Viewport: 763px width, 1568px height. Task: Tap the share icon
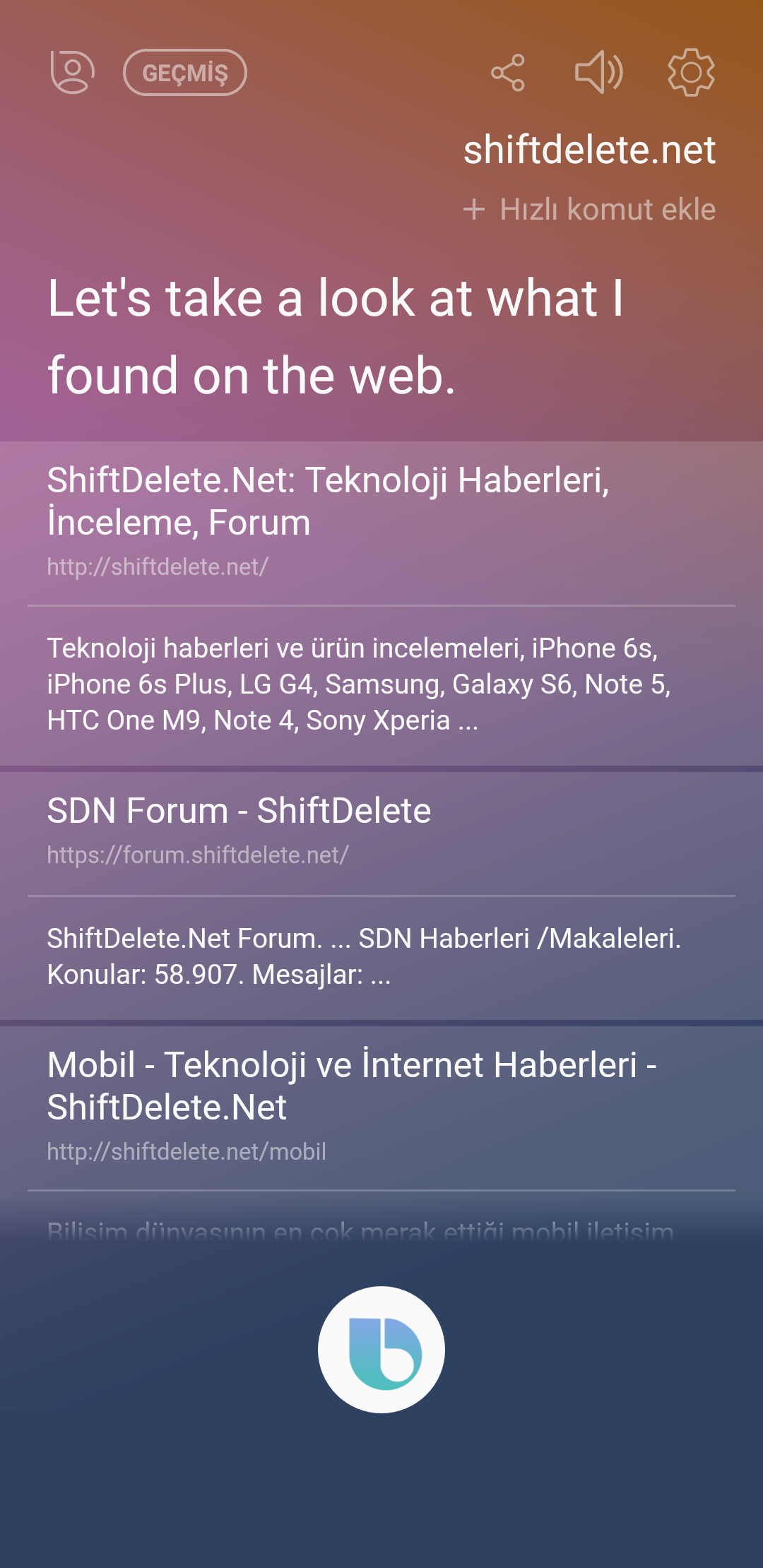tap(508, 73)
